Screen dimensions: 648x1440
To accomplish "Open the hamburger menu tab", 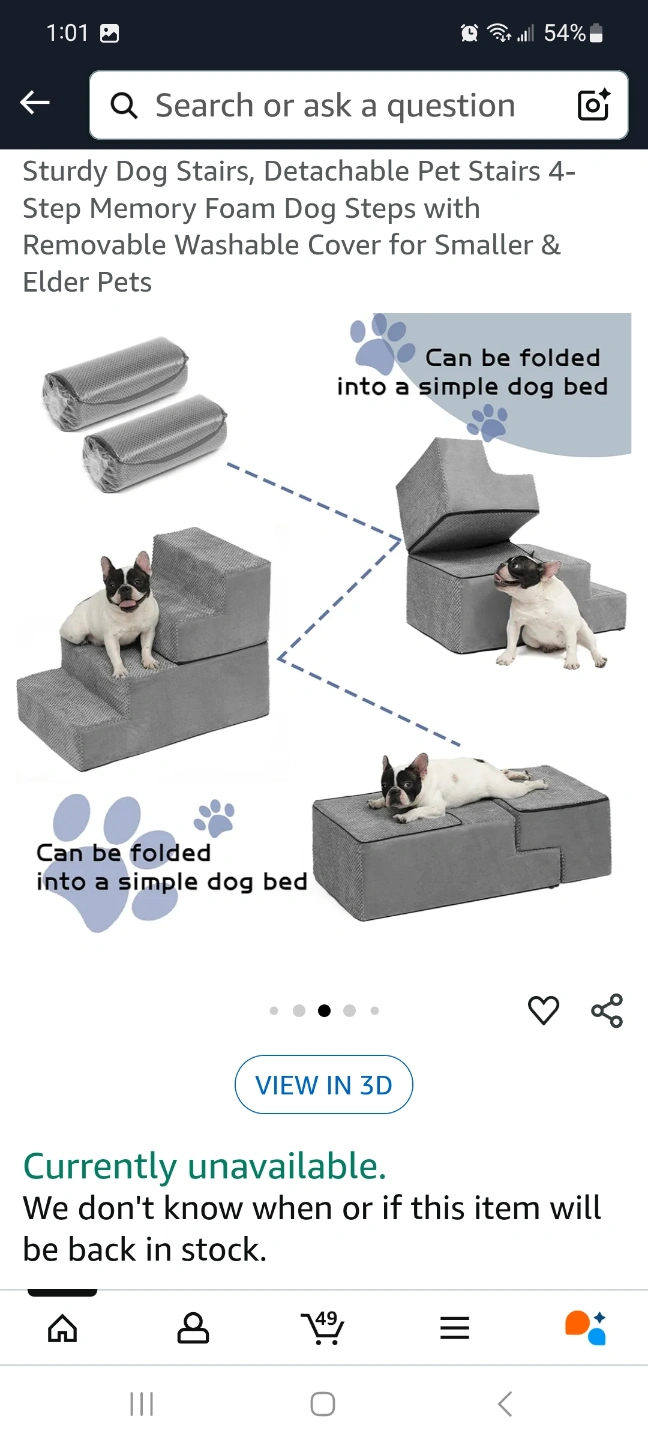I will point(454,1328).
